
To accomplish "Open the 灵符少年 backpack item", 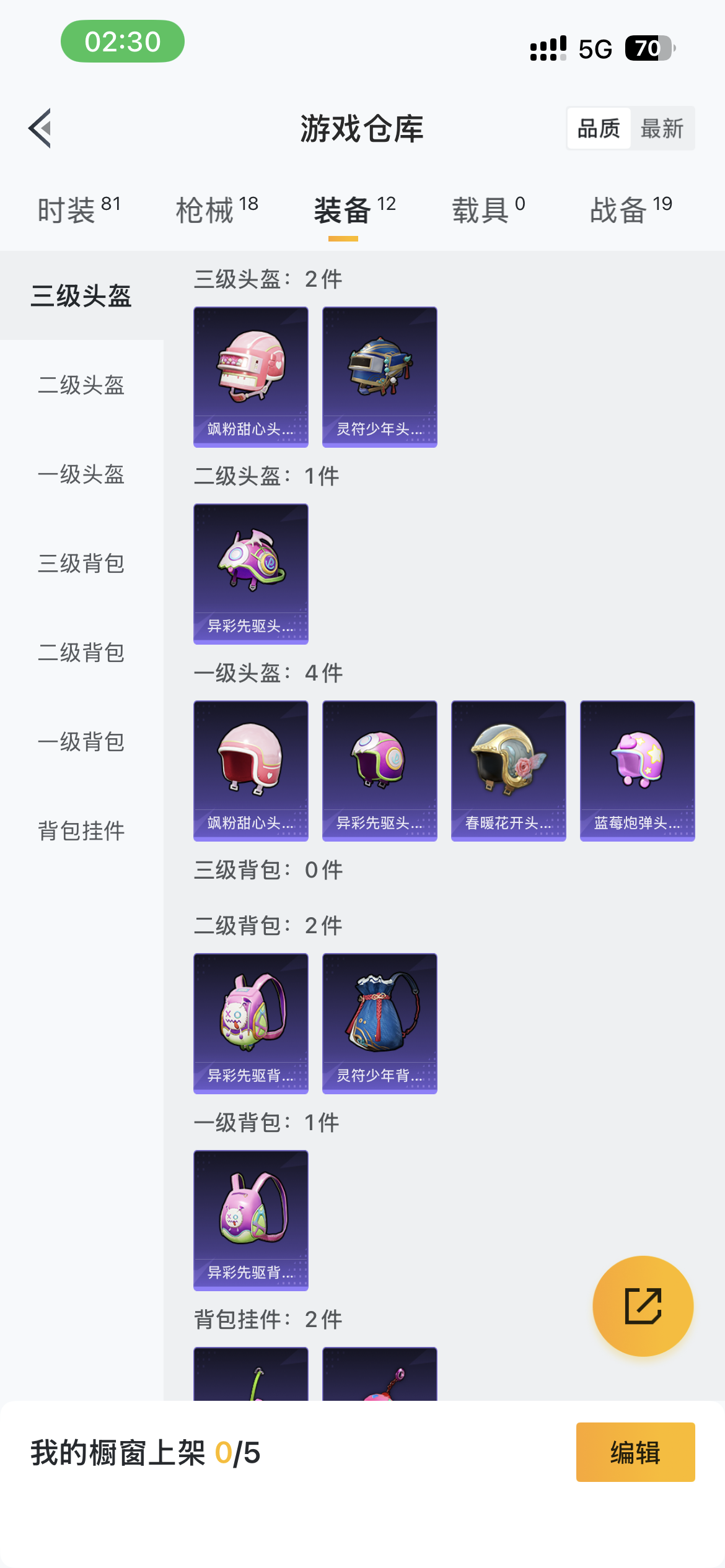I will click(x=380, y=1023).
